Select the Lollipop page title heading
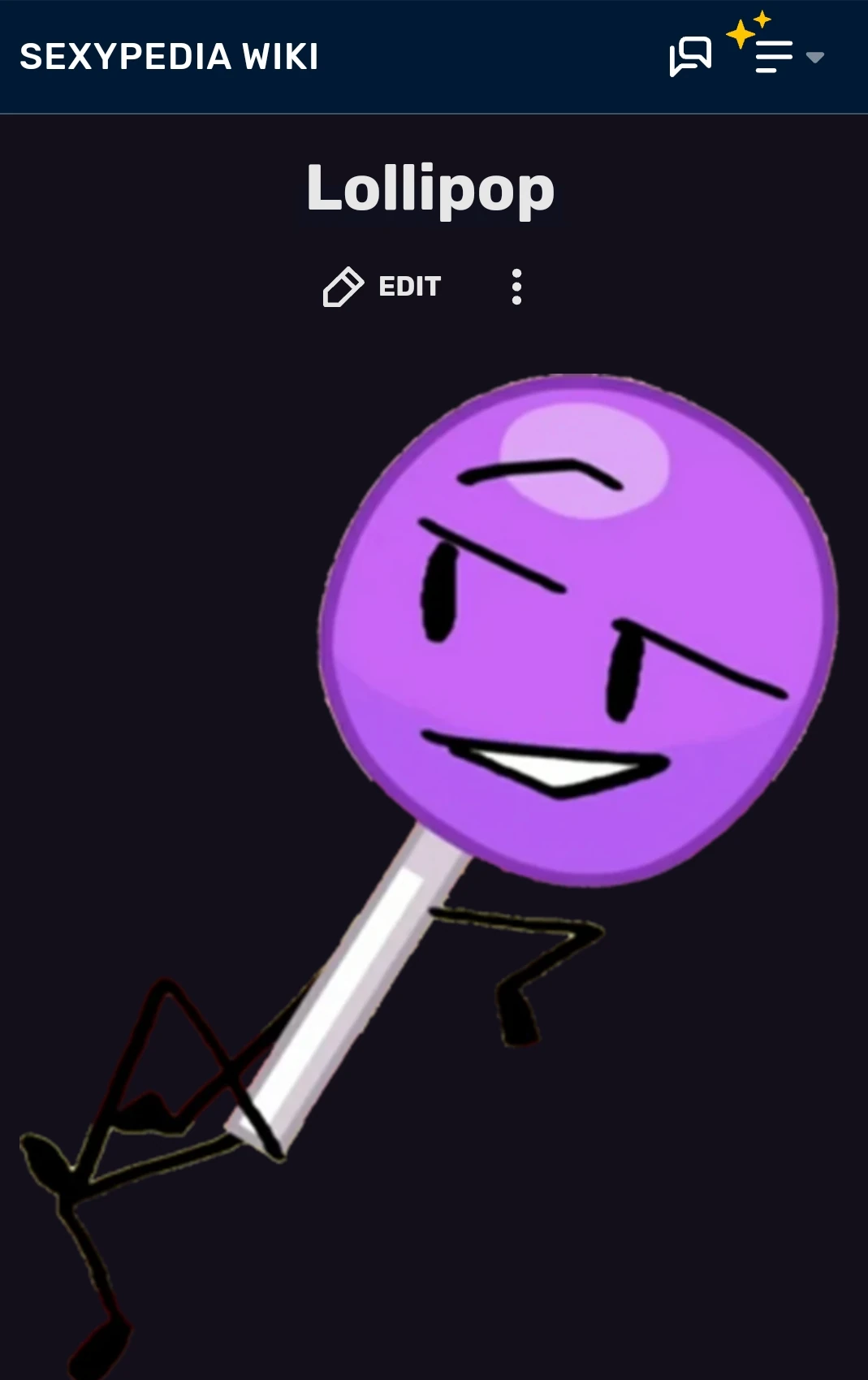This screenshot has height=1380, width=868. (431, 188)
